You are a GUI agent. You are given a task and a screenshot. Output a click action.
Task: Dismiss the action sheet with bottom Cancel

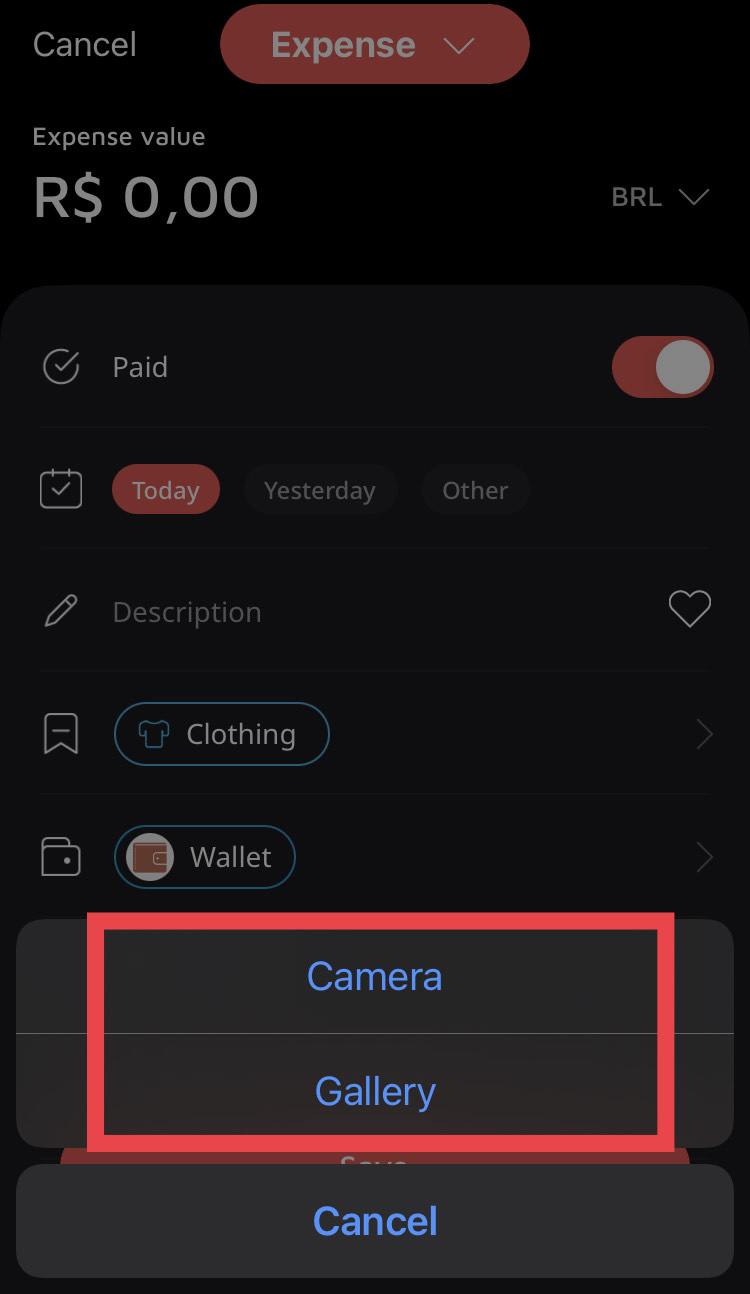[374, 1221]
